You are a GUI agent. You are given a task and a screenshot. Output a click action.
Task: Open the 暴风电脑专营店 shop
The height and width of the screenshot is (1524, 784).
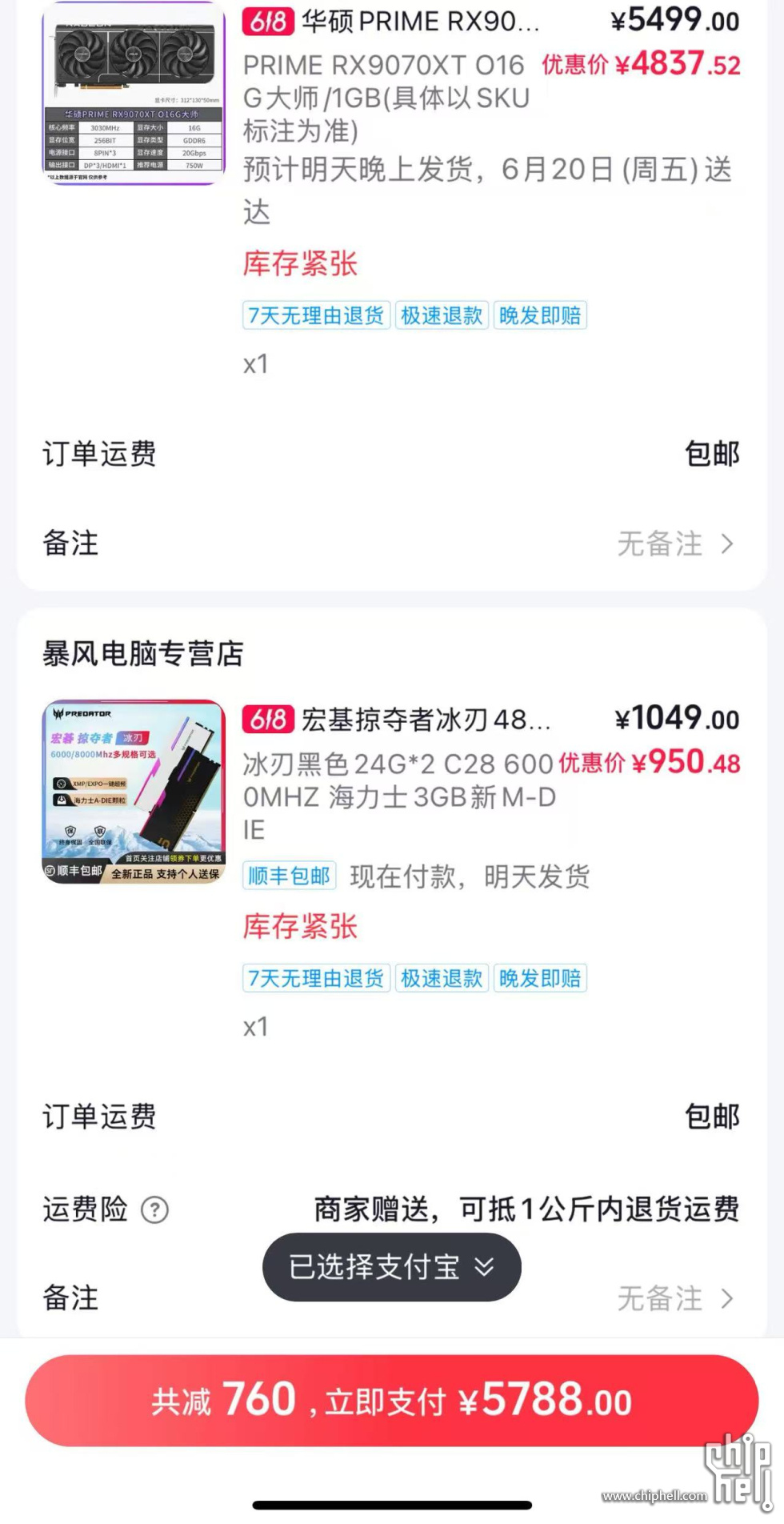tap(143, 654)
